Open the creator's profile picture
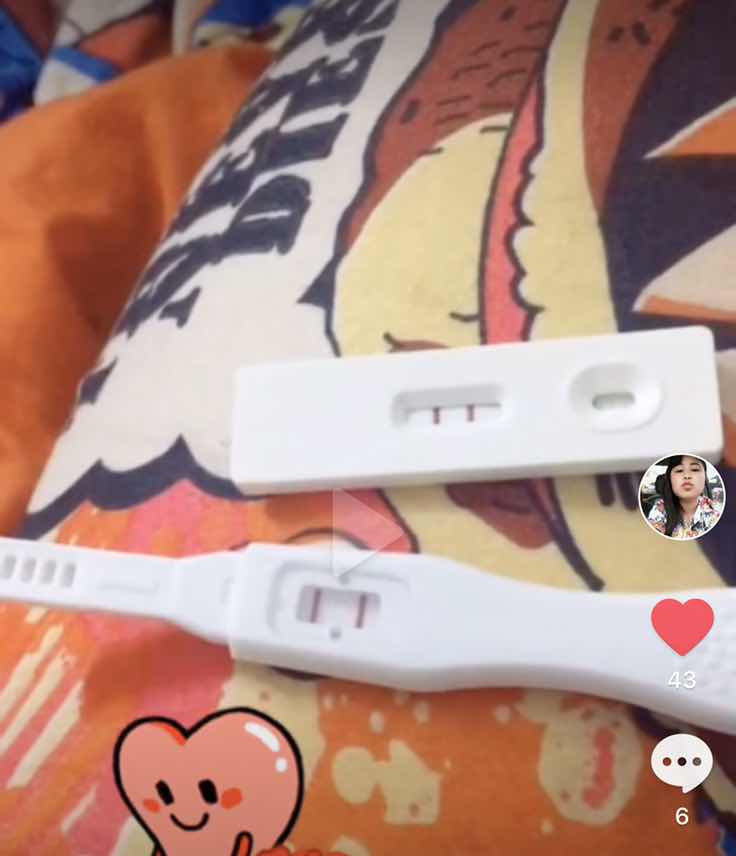Screen dimensions: 736x856 tap(682, 497)
